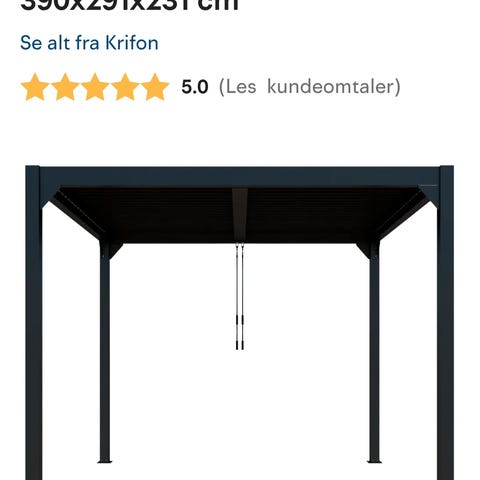Open Les kundeomtaler customer reviews
The width and height of the screenshot is (480, 480).
pyautogui.click(x=310, y=87)
